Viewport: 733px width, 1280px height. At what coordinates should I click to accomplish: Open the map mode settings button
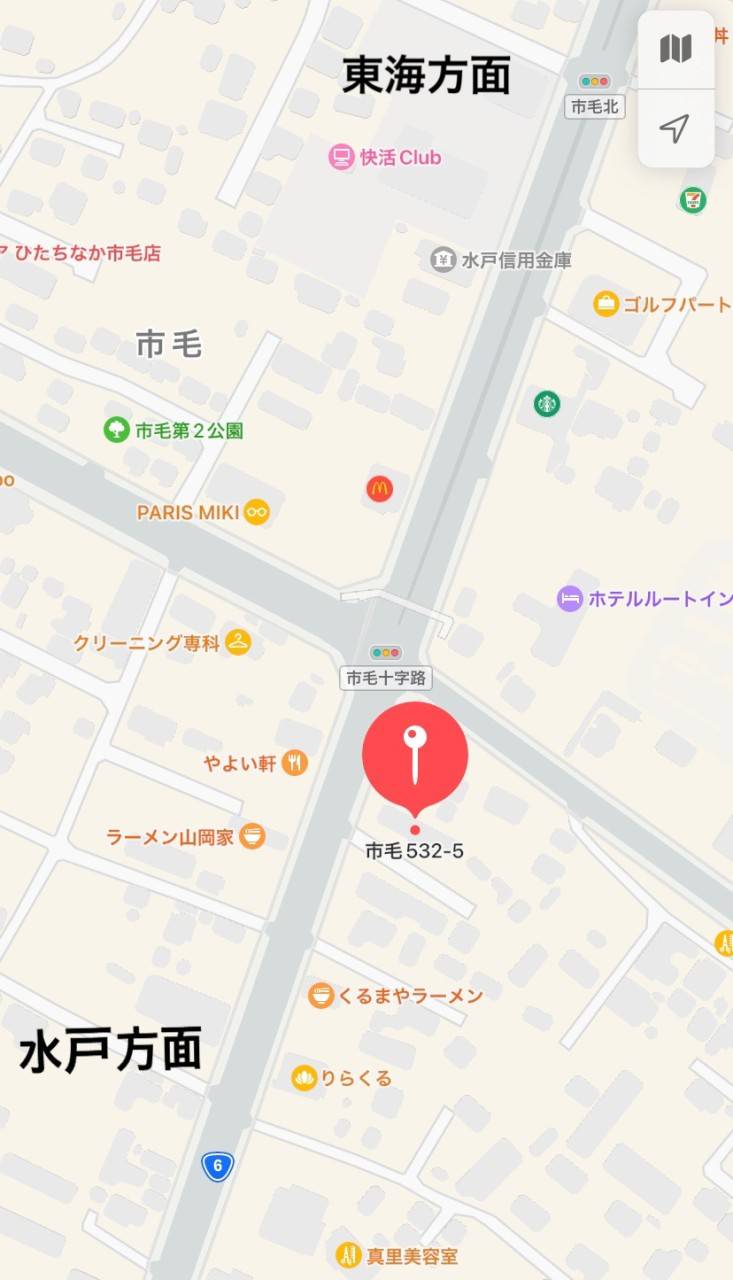676,49
